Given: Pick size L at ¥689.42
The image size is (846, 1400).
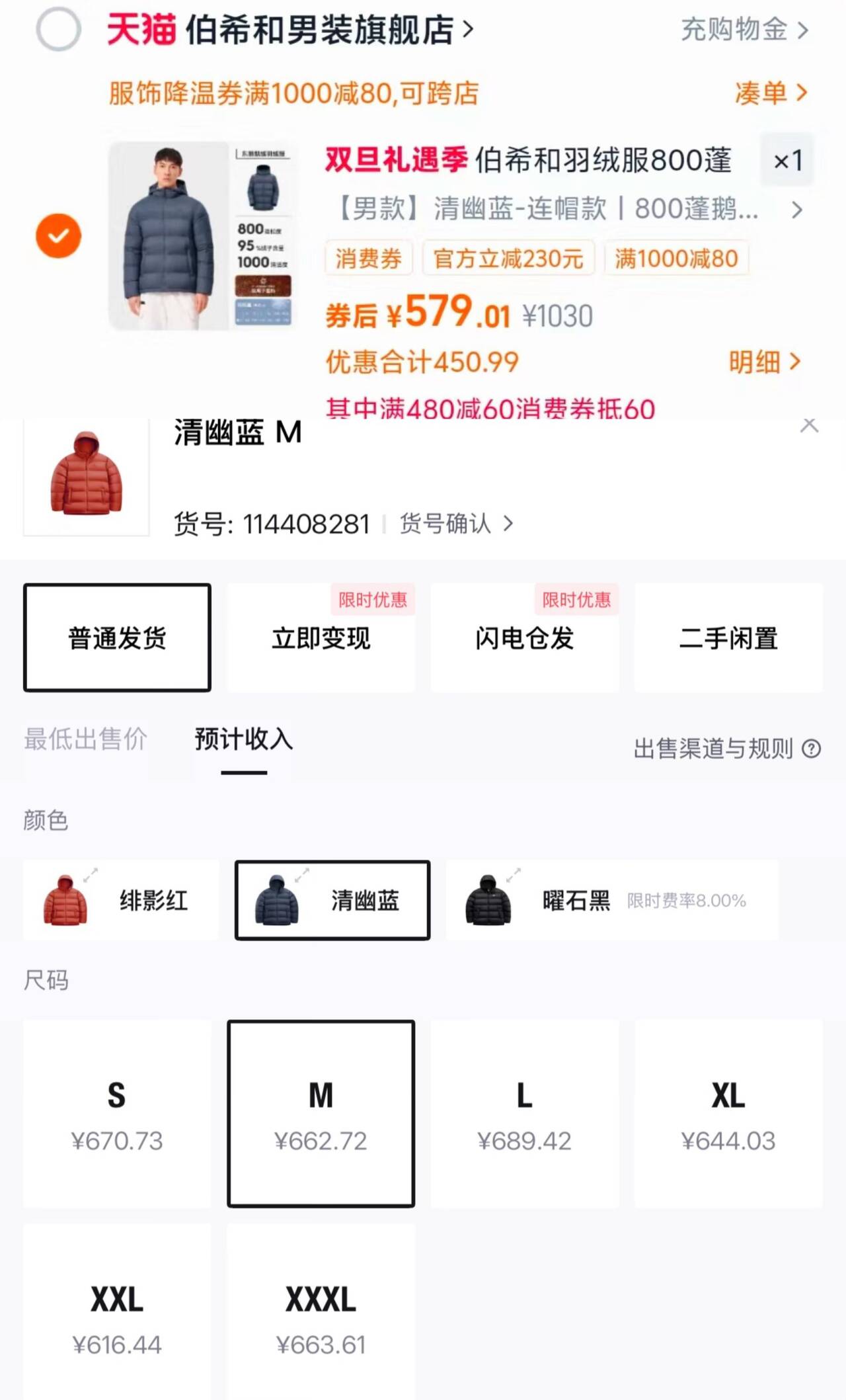Looking at the screenshot, I should click(x=525, y=1114).
